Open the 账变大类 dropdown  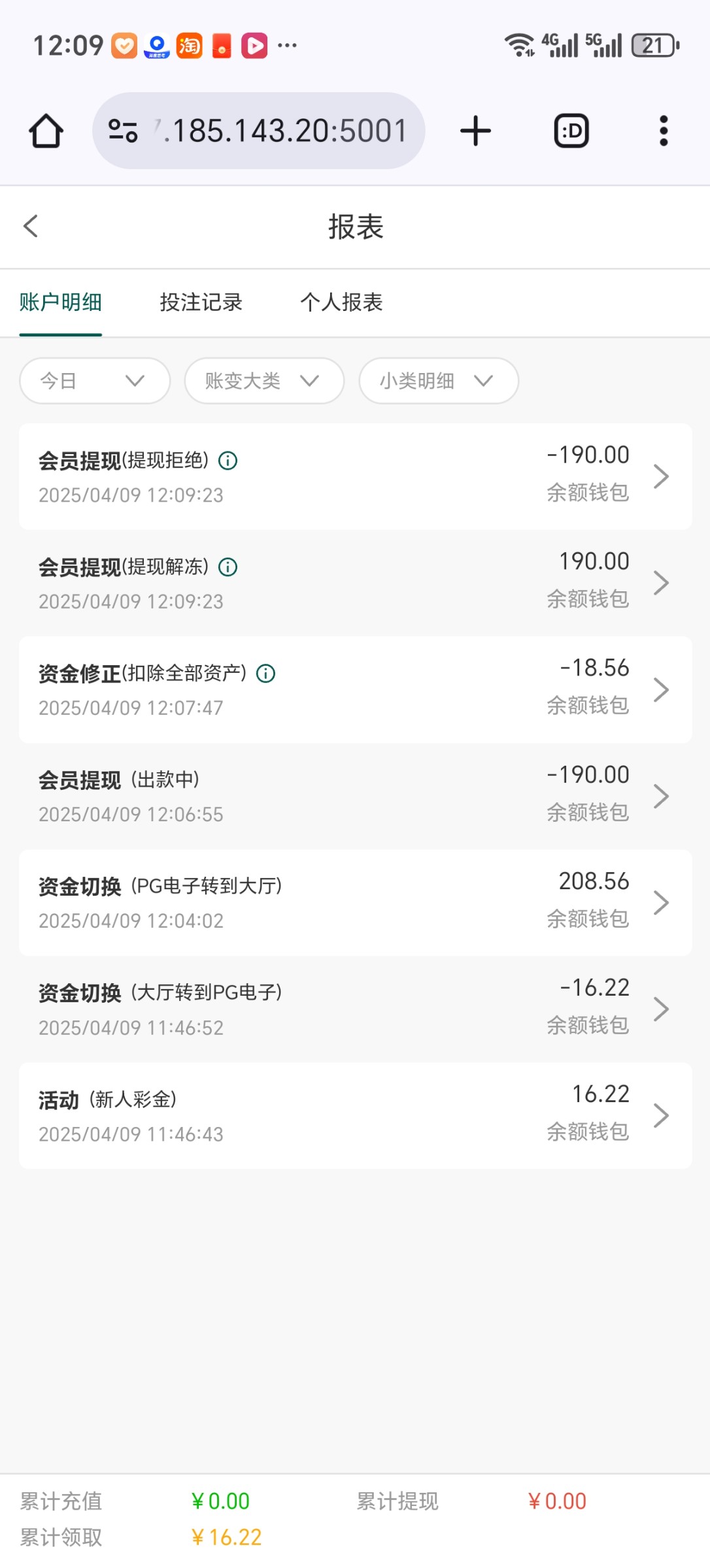coord(263,380)
